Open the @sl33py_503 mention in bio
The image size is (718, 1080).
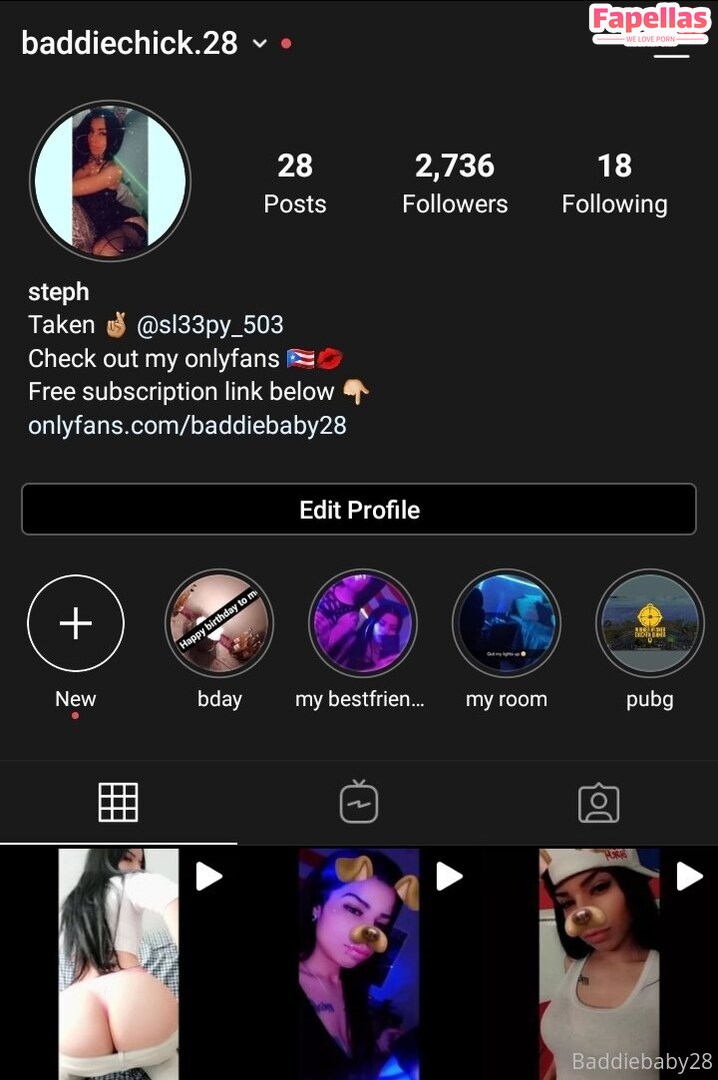210,325
